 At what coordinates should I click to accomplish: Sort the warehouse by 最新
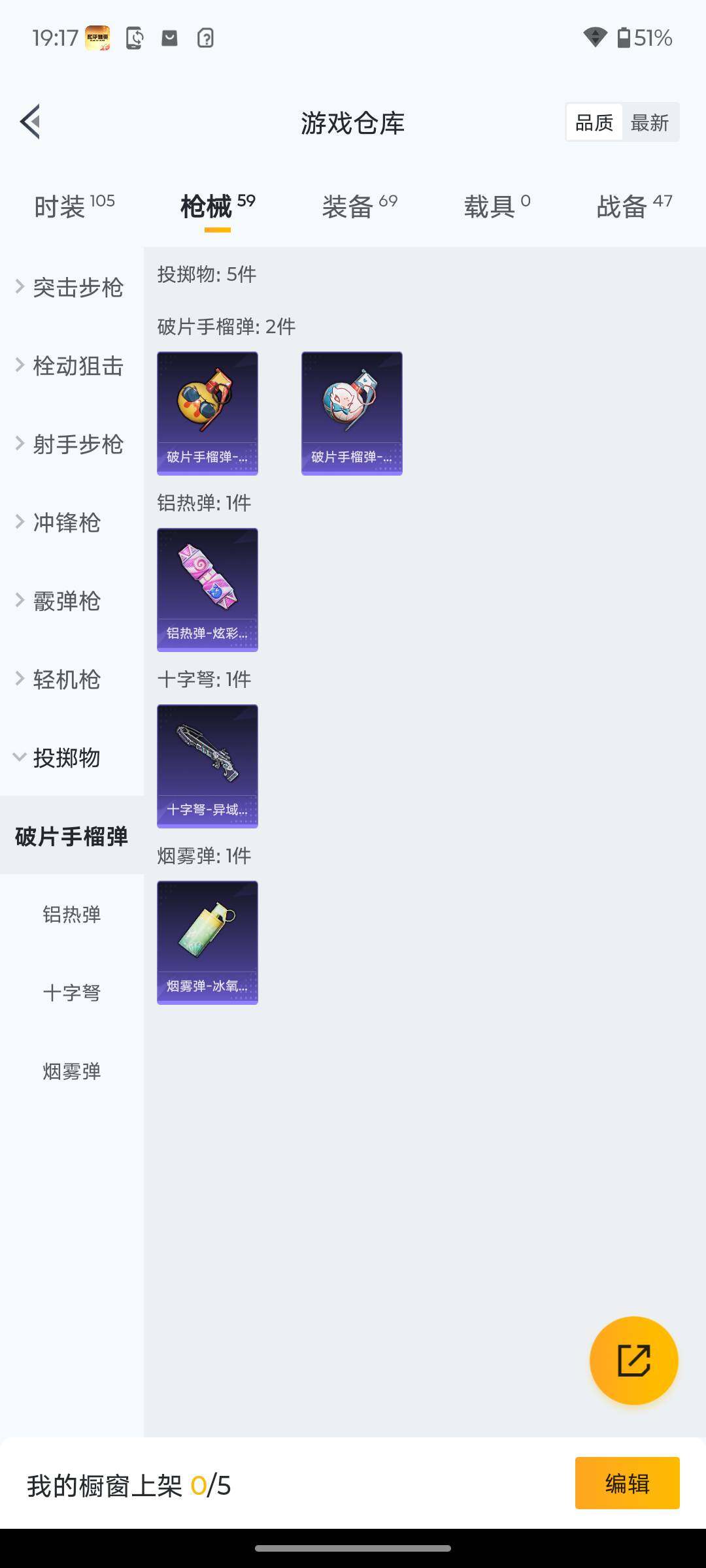pyautogui.click(x=649, y=122)
